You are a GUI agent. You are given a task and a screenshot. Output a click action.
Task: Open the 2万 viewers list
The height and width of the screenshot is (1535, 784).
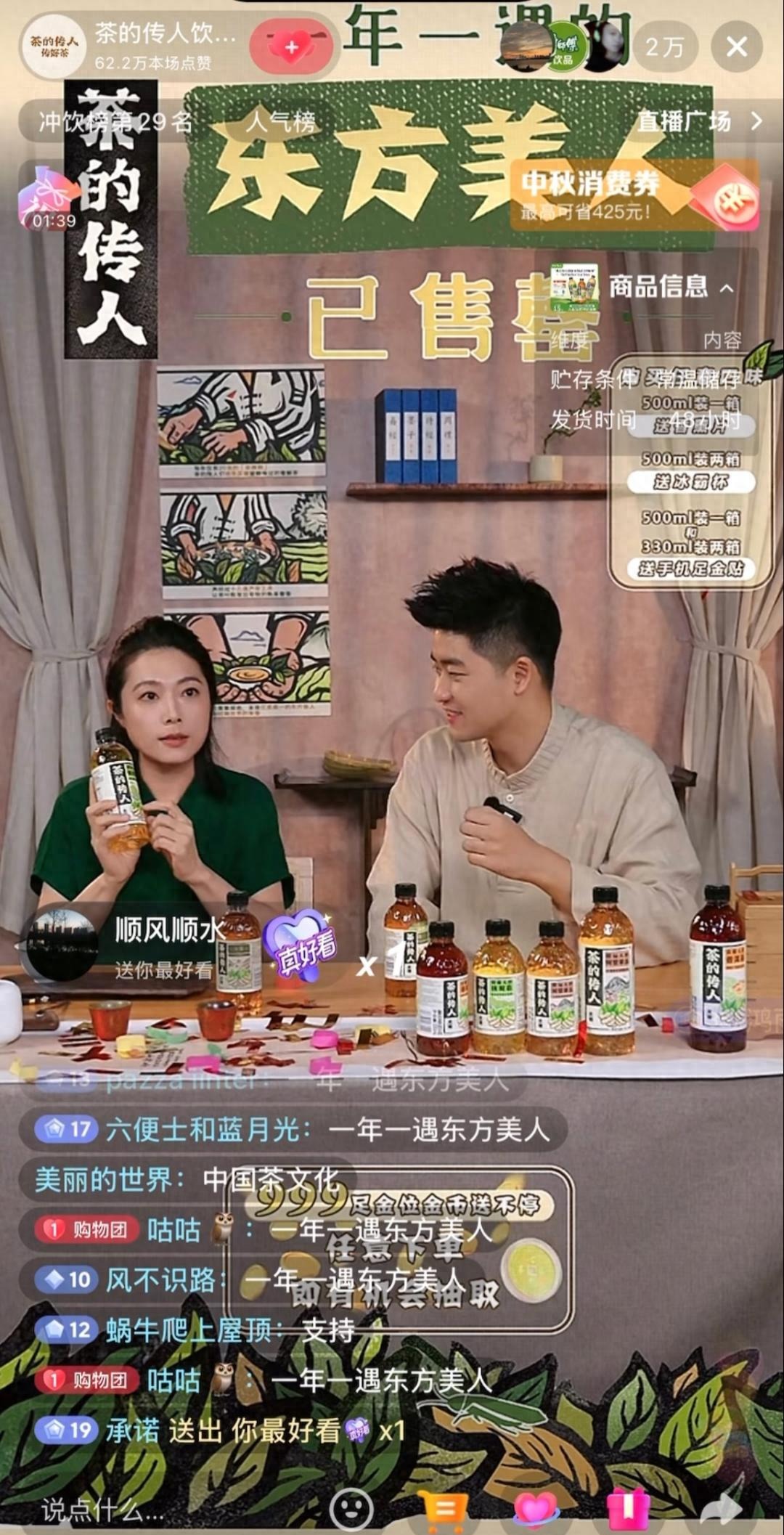coord(664,47)
